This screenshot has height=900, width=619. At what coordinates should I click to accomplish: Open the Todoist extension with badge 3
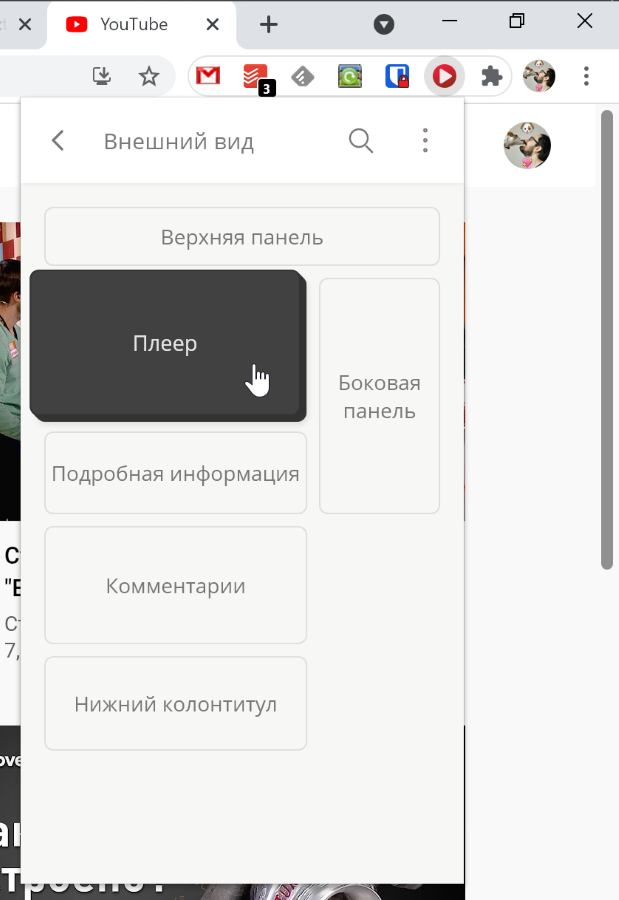click(256, 77)
